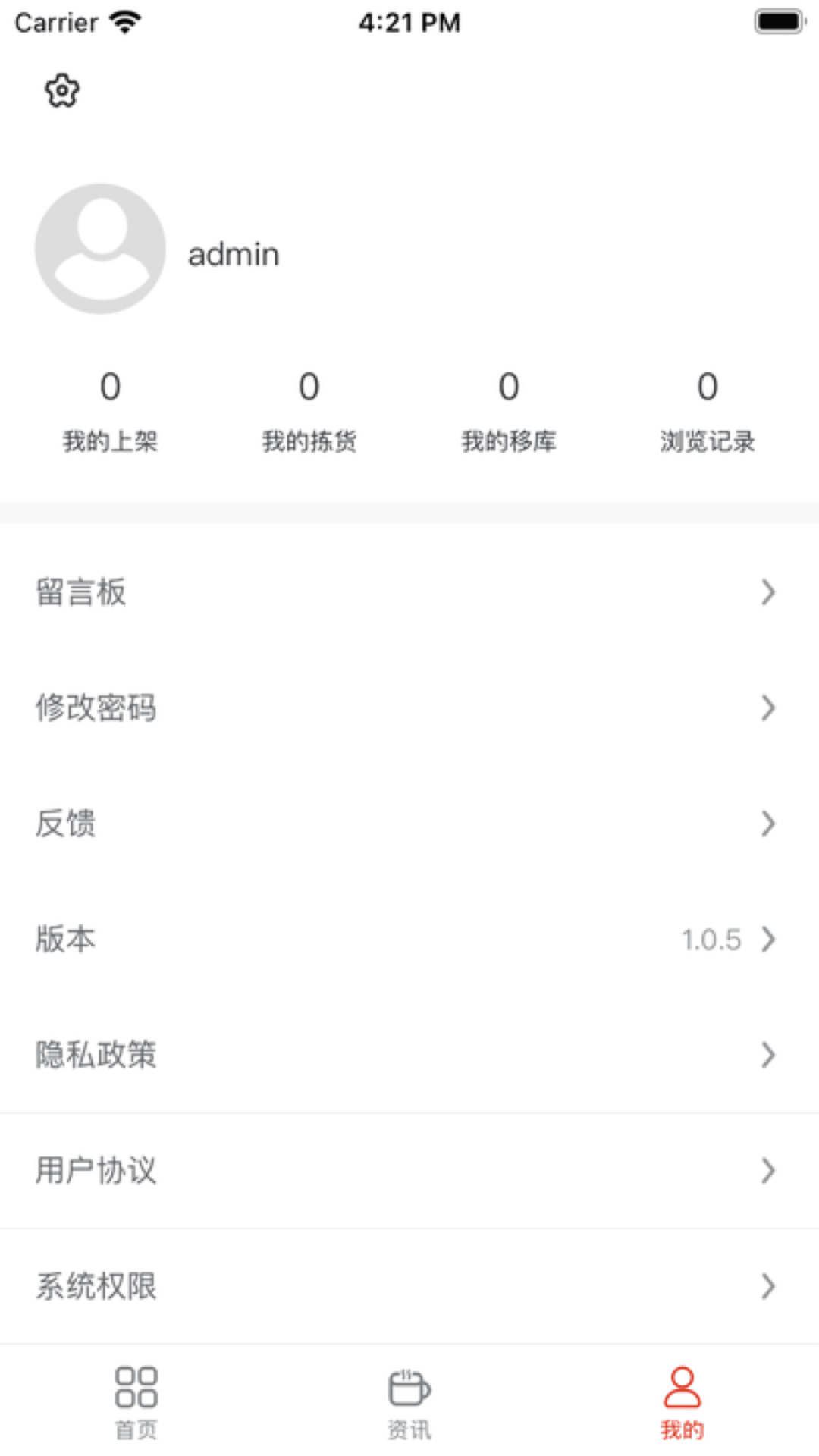
Task: Expand the 系统权限 row chevron
Action: [x=767, y=1286]
